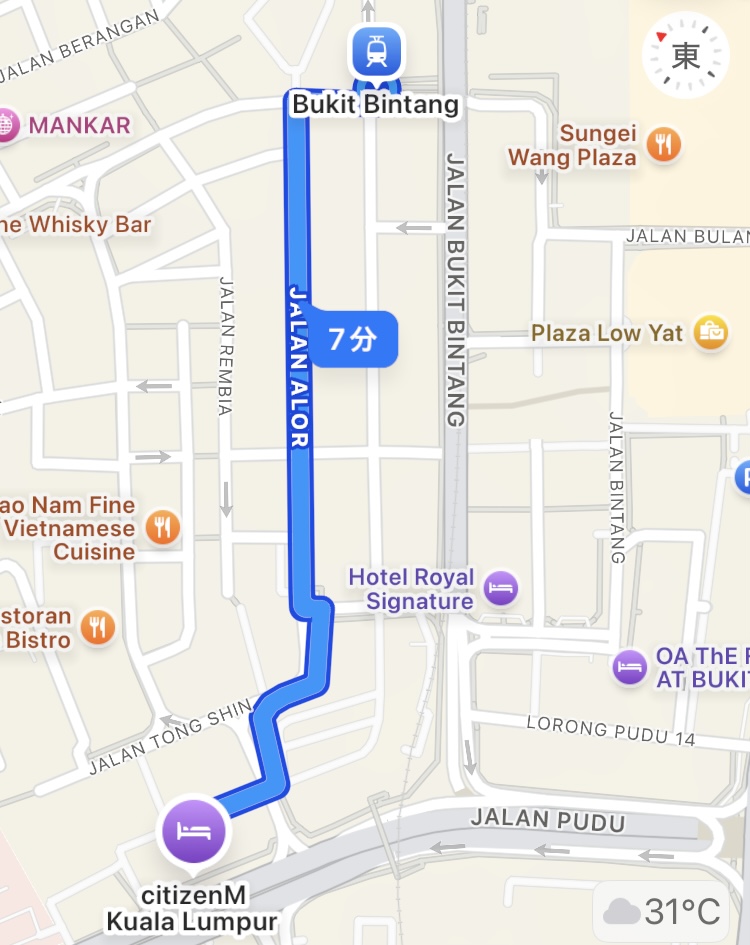Open the 31°C weather badge

[x=664, y=911]
